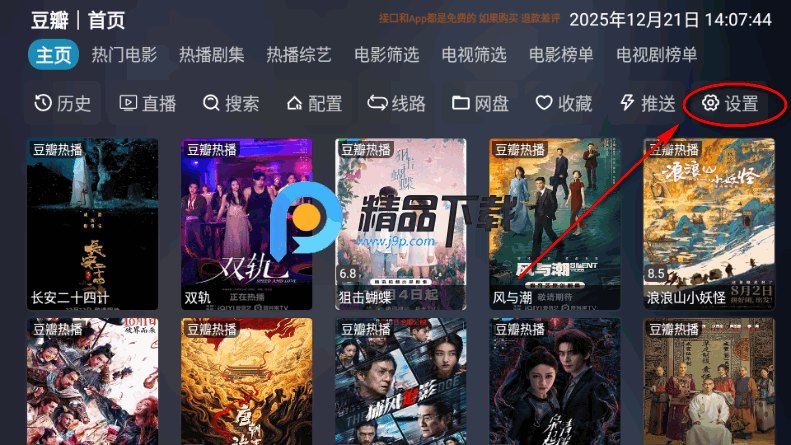
Task: Open watch 历史 history
Action: coord(63,103)
